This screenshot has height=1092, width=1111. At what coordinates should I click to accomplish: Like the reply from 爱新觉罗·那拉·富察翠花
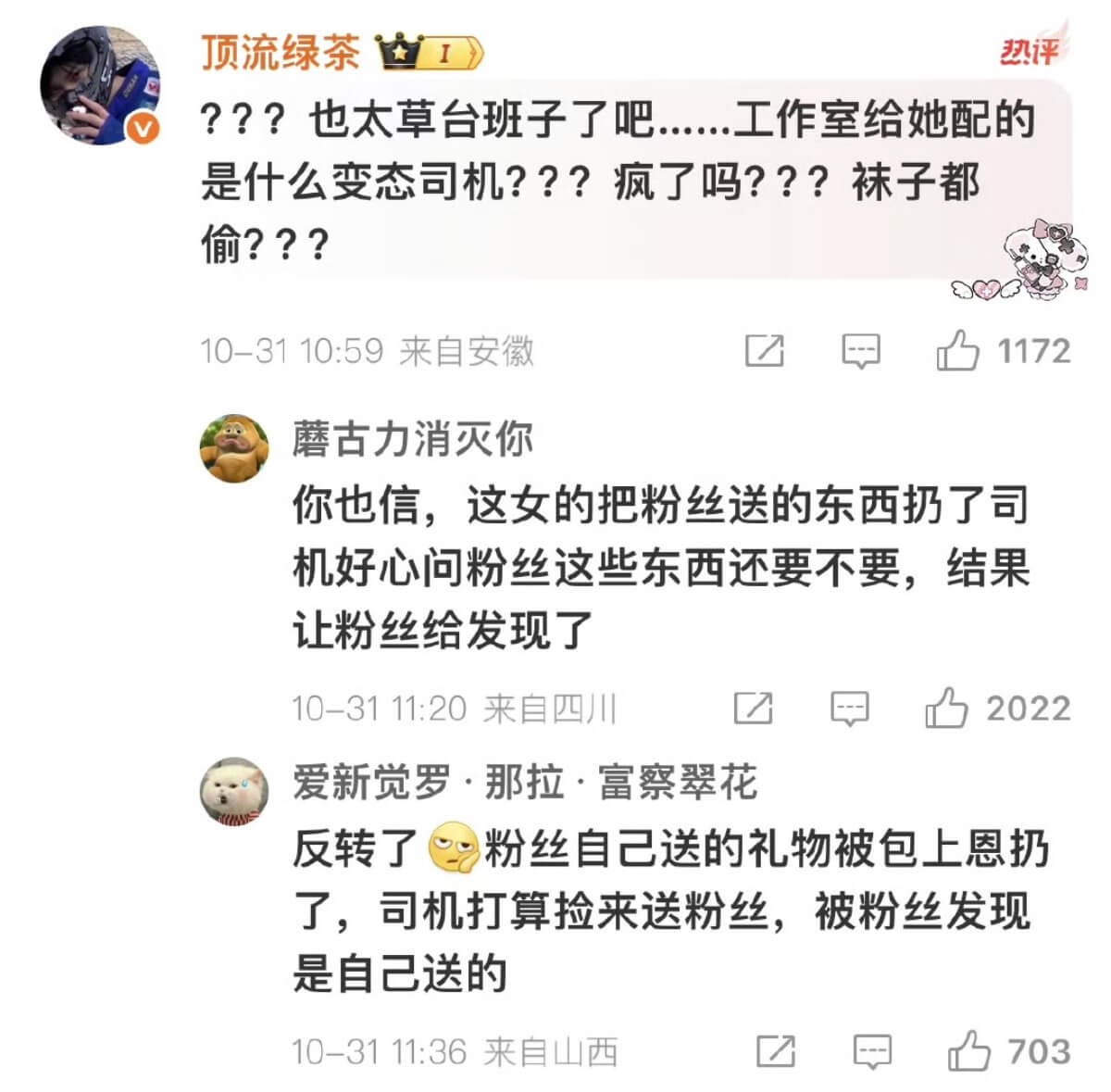click(x=969, y=1051)
